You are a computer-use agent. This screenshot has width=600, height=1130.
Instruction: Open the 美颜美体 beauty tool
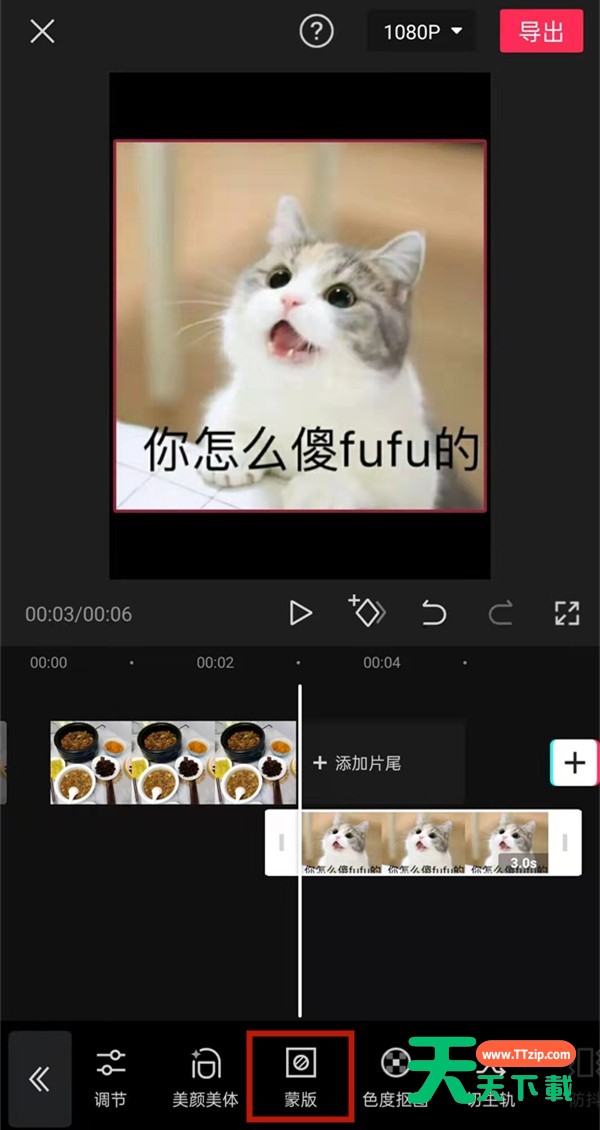[205, 1078]
